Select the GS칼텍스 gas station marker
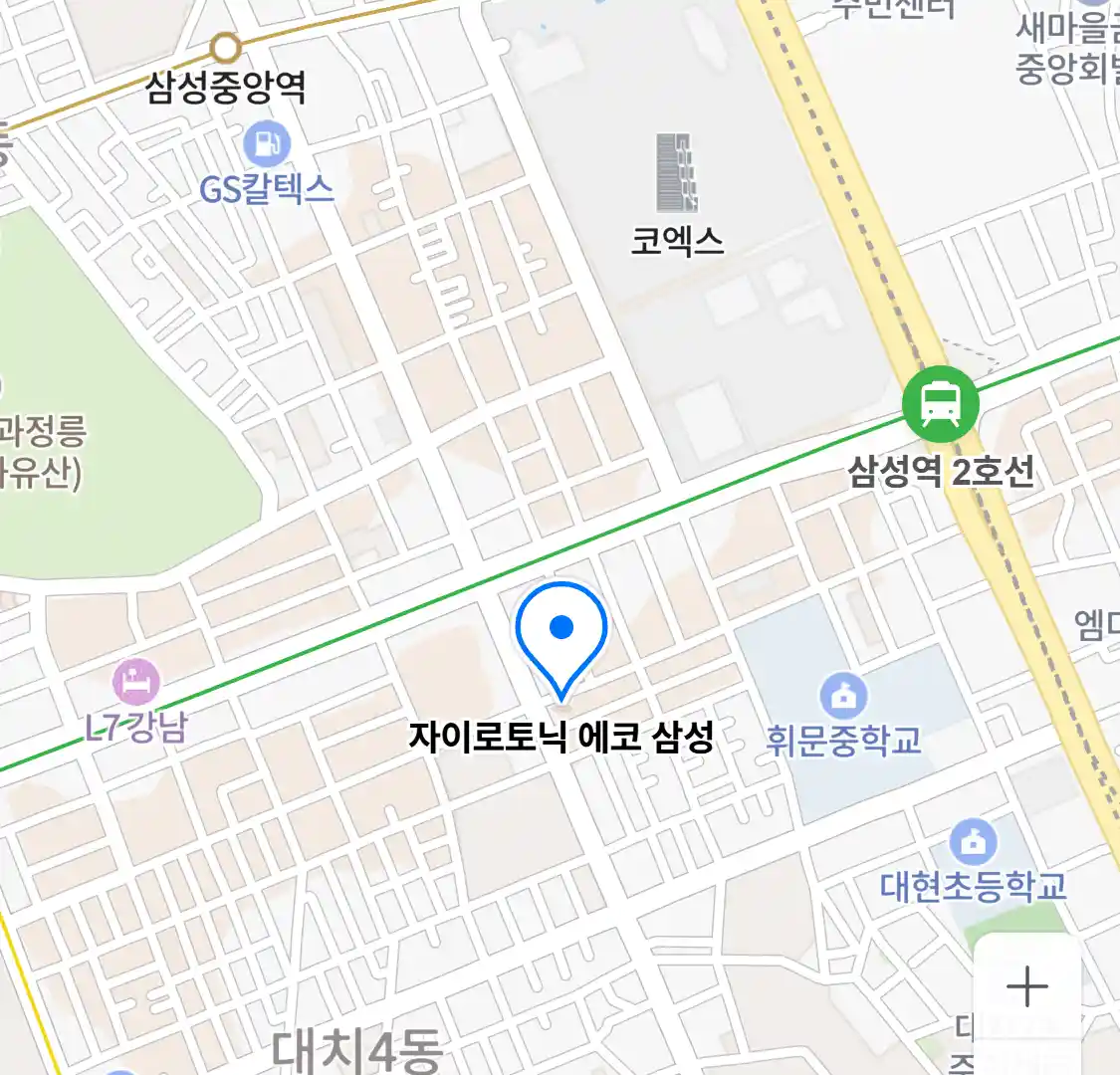This screenshot has height=1075, width=1120. coord(266,145)
